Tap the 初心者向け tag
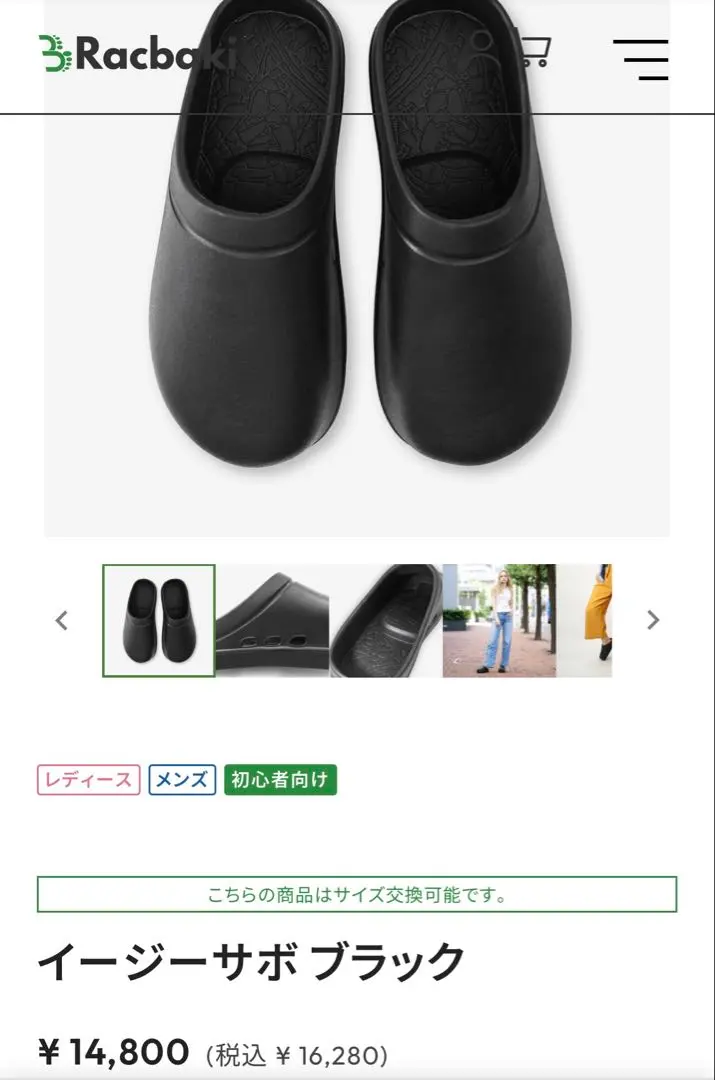 280,780
